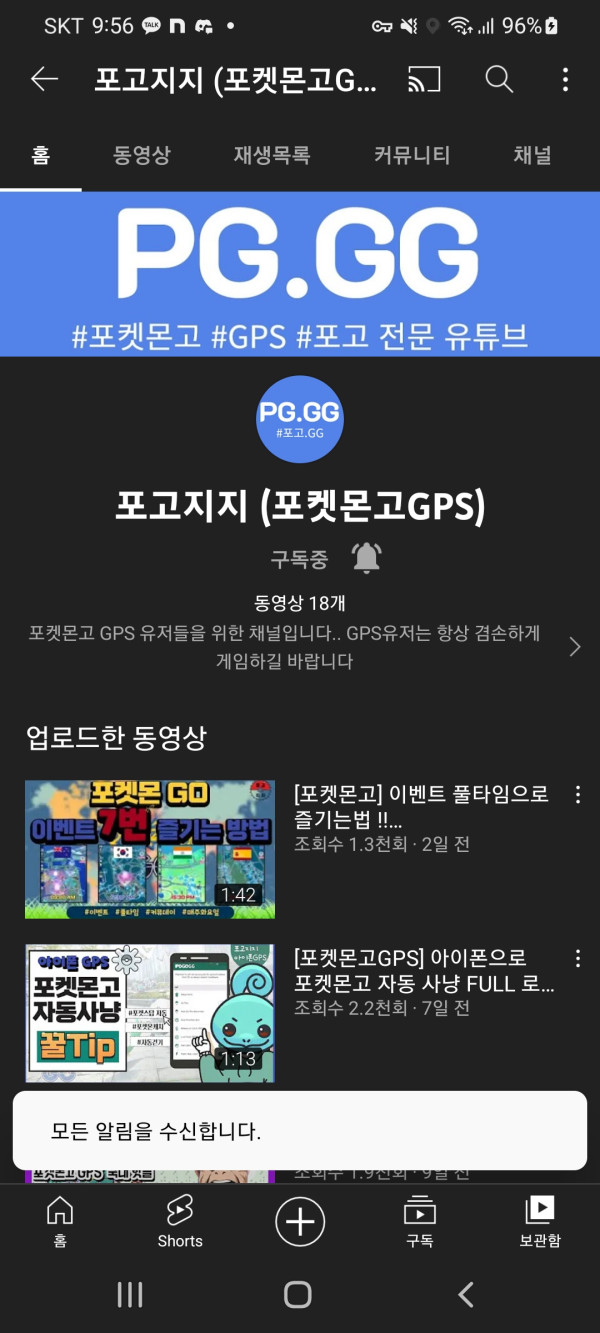600x1333 pixels.
Task: Open the 구독 subscriptions tab
Action: [x=419, y=1221]
